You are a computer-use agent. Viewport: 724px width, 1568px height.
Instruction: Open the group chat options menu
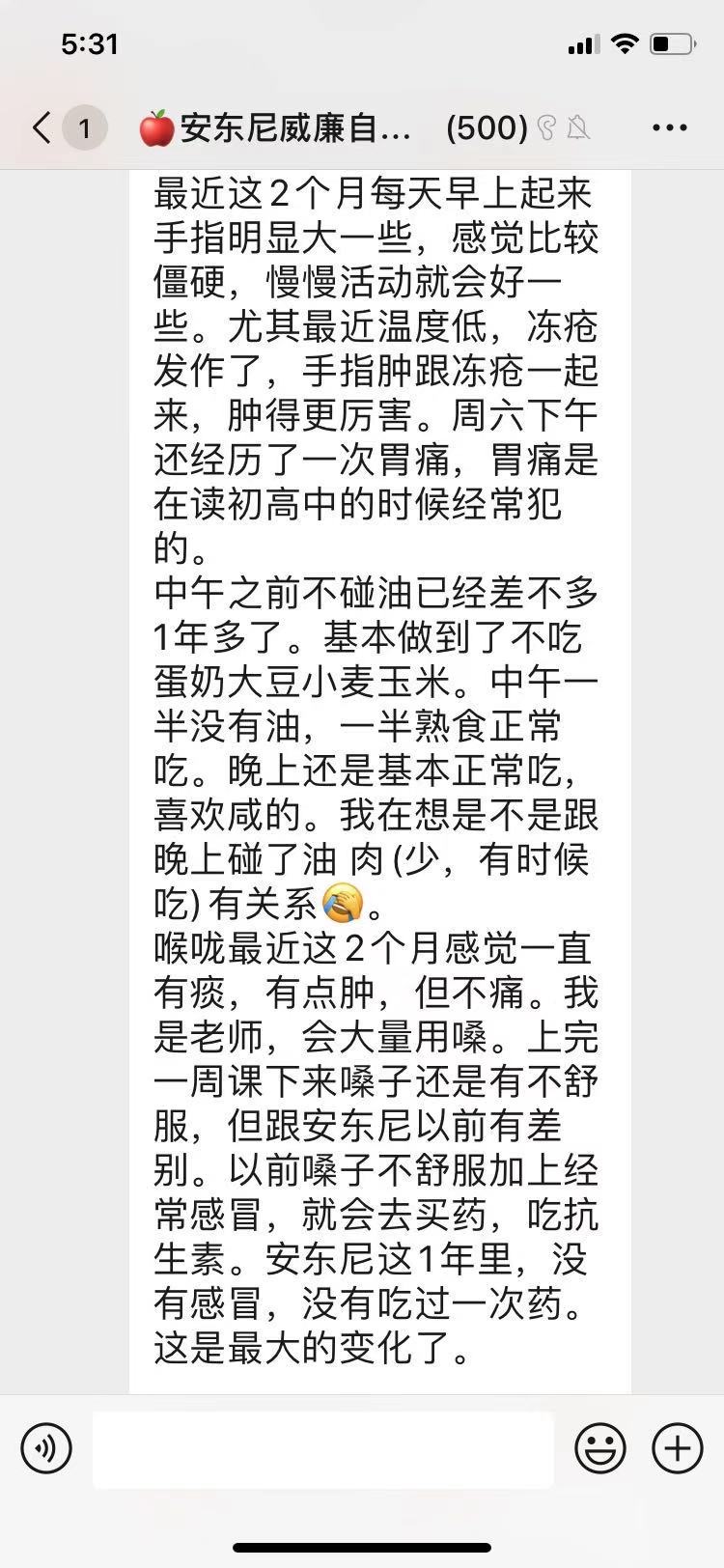pyautogui.click(x=670, y=127)
